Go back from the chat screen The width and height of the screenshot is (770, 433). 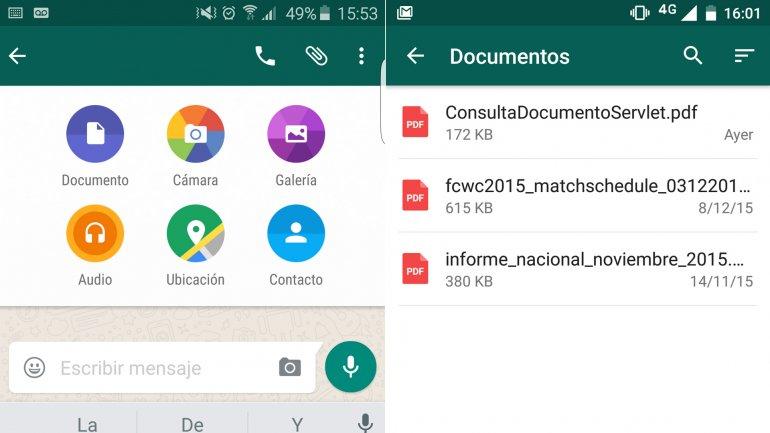(x=17, y=56)
